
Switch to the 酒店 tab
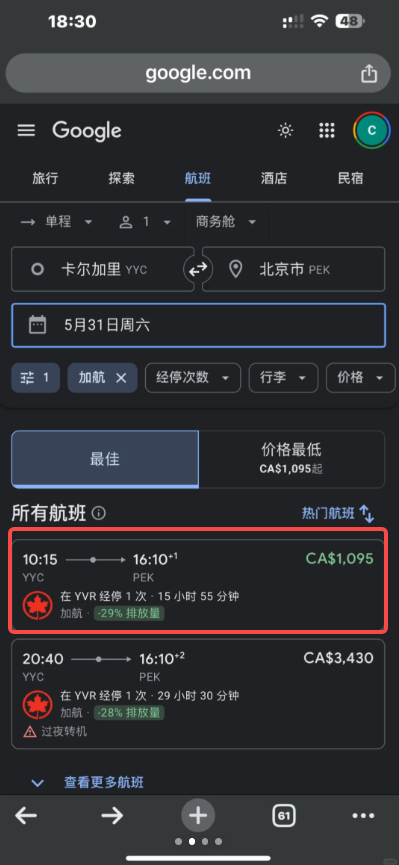(x=274, y=178)
